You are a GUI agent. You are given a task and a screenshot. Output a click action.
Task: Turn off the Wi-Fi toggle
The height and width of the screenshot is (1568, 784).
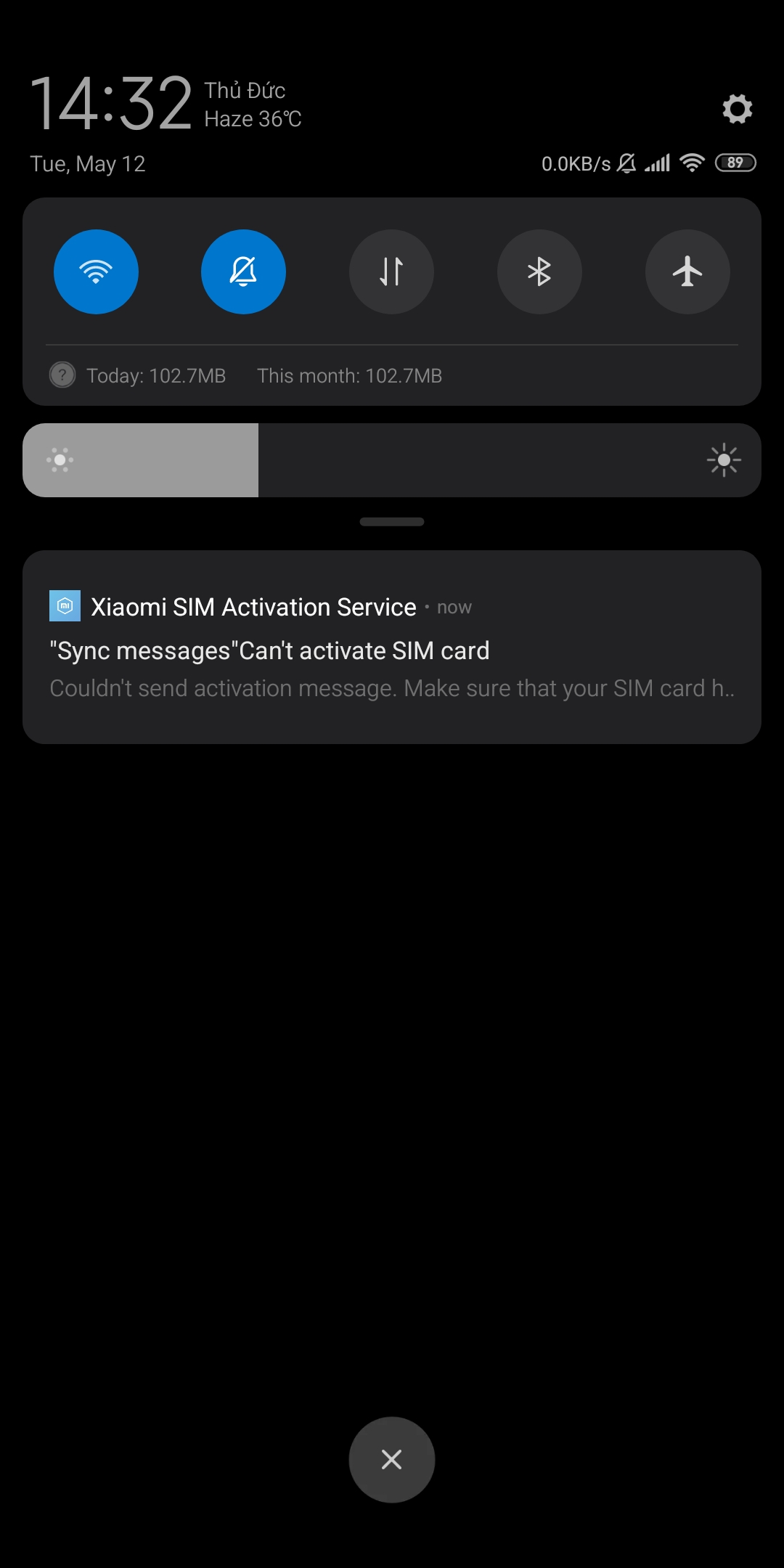coord(96,272)
